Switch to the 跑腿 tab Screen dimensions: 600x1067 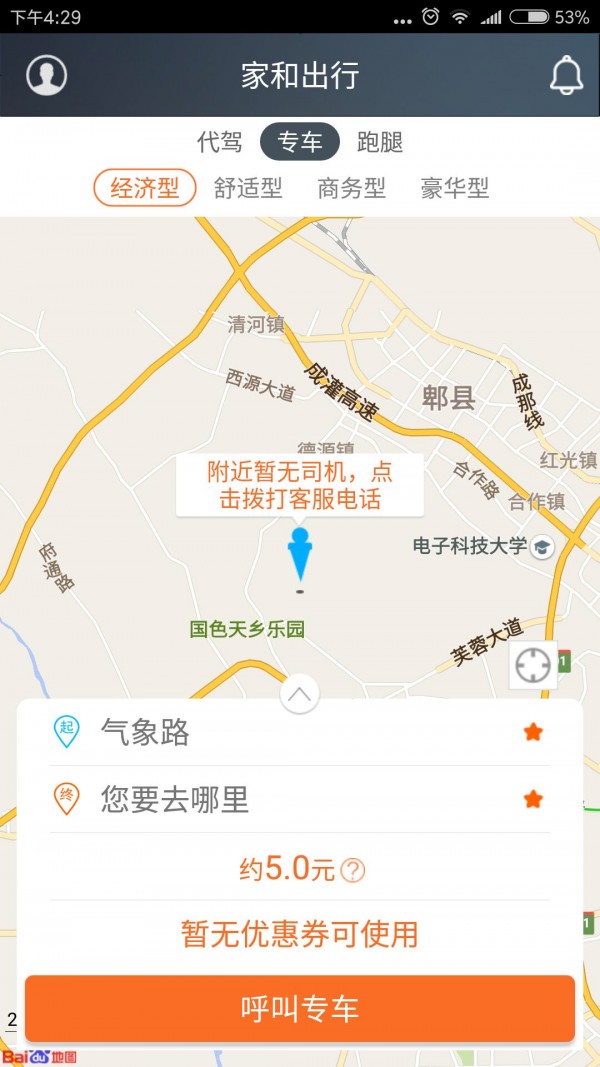380,142
